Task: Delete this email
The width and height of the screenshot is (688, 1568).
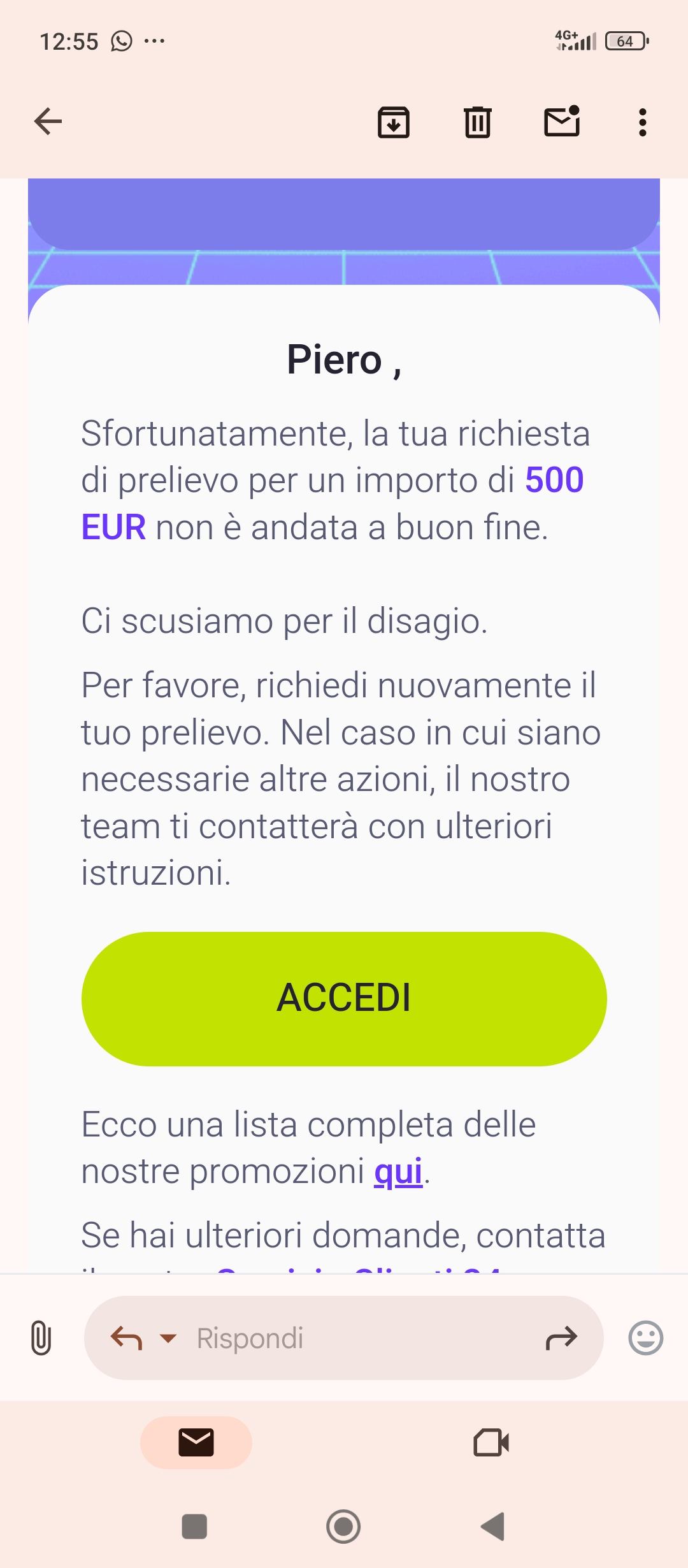Action: pos(477,122)
